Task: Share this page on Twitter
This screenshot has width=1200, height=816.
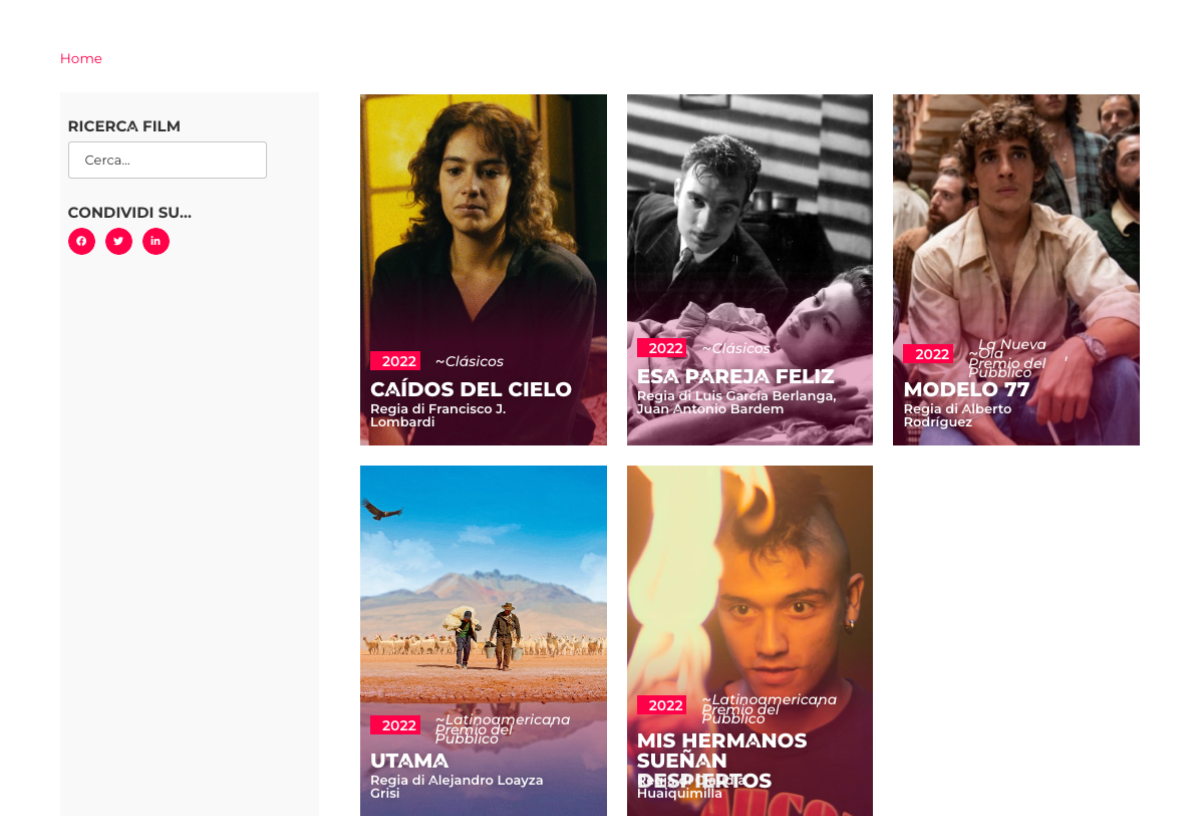Action: (x=119, y=241)
